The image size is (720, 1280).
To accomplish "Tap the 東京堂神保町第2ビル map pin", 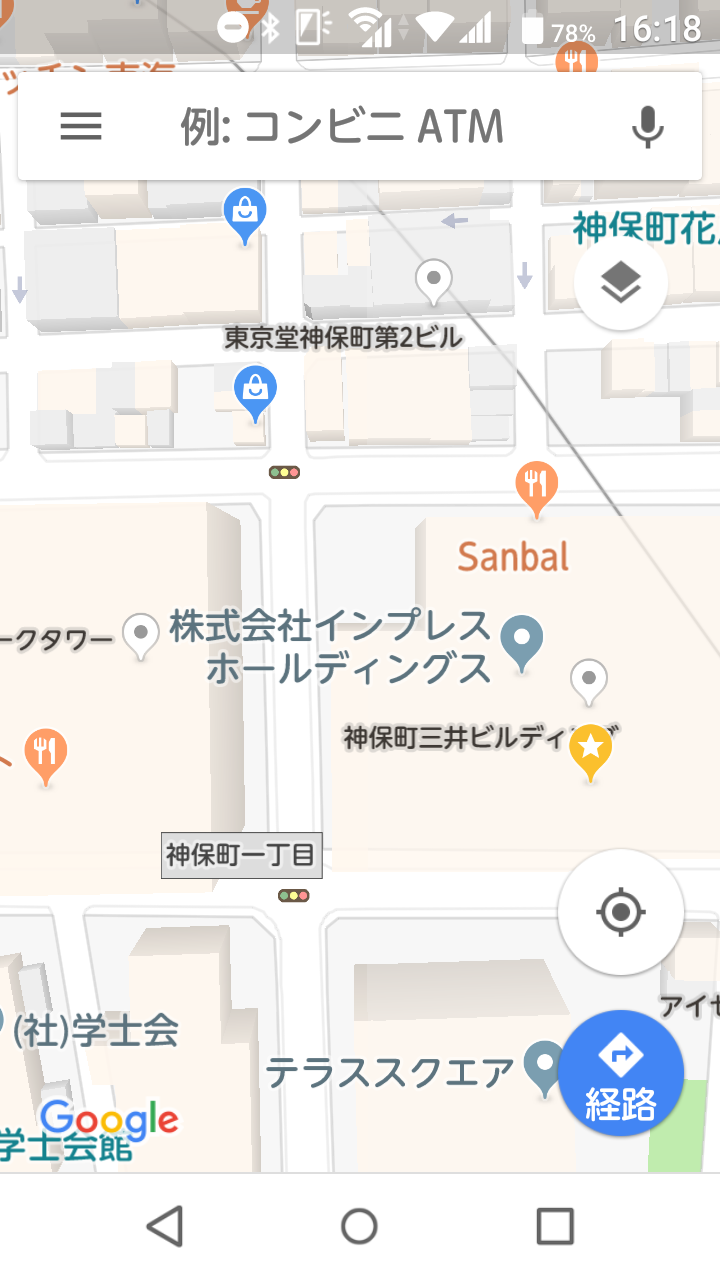I will point(433,279).
